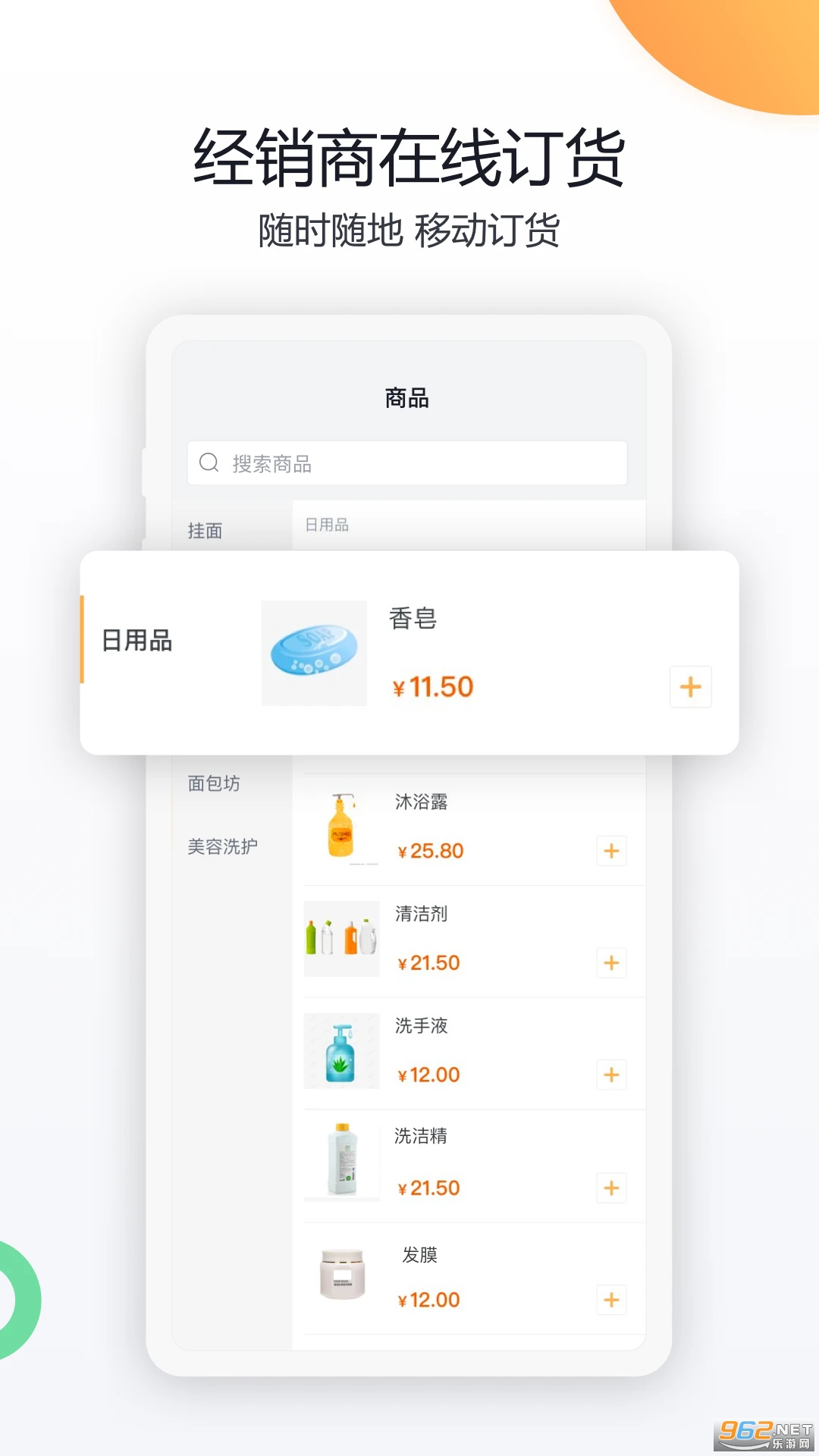The image size is (819, 1456).
Task: Tap the plus icon beside 洗手液
Action: point(611,1075)
